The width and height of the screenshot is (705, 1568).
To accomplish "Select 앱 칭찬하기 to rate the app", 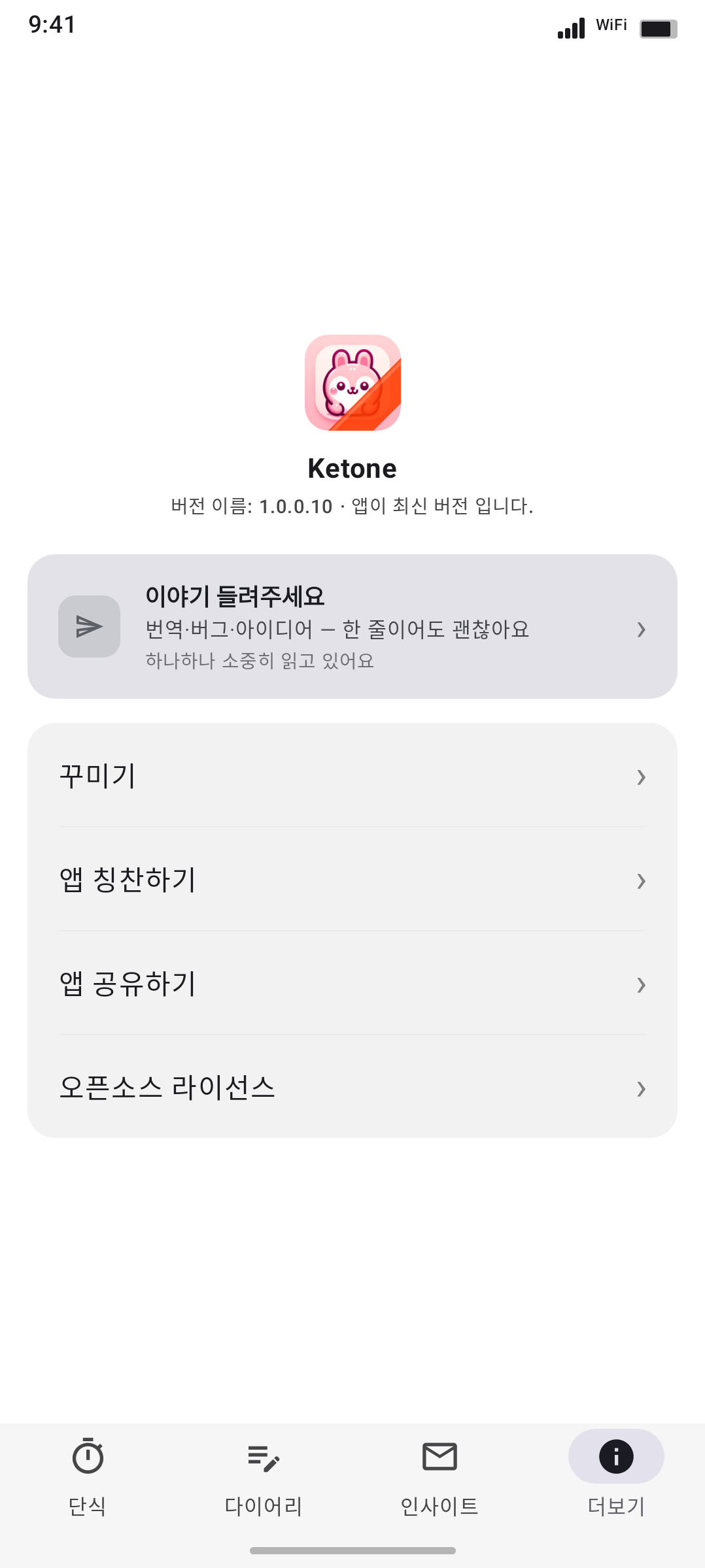I will pos(352,880).
